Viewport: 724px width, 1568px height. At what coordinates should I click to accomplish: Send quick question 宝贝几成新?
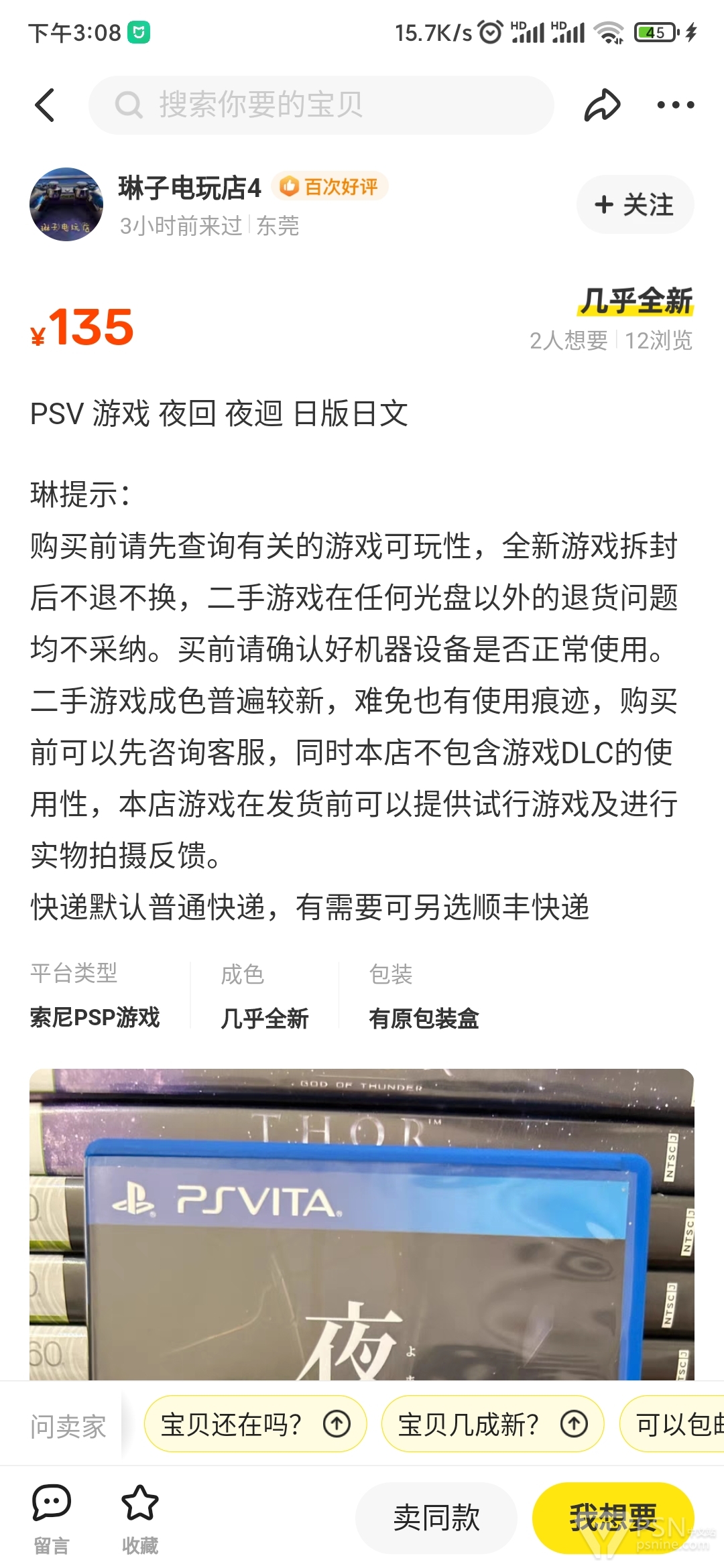pos(493,1424)
